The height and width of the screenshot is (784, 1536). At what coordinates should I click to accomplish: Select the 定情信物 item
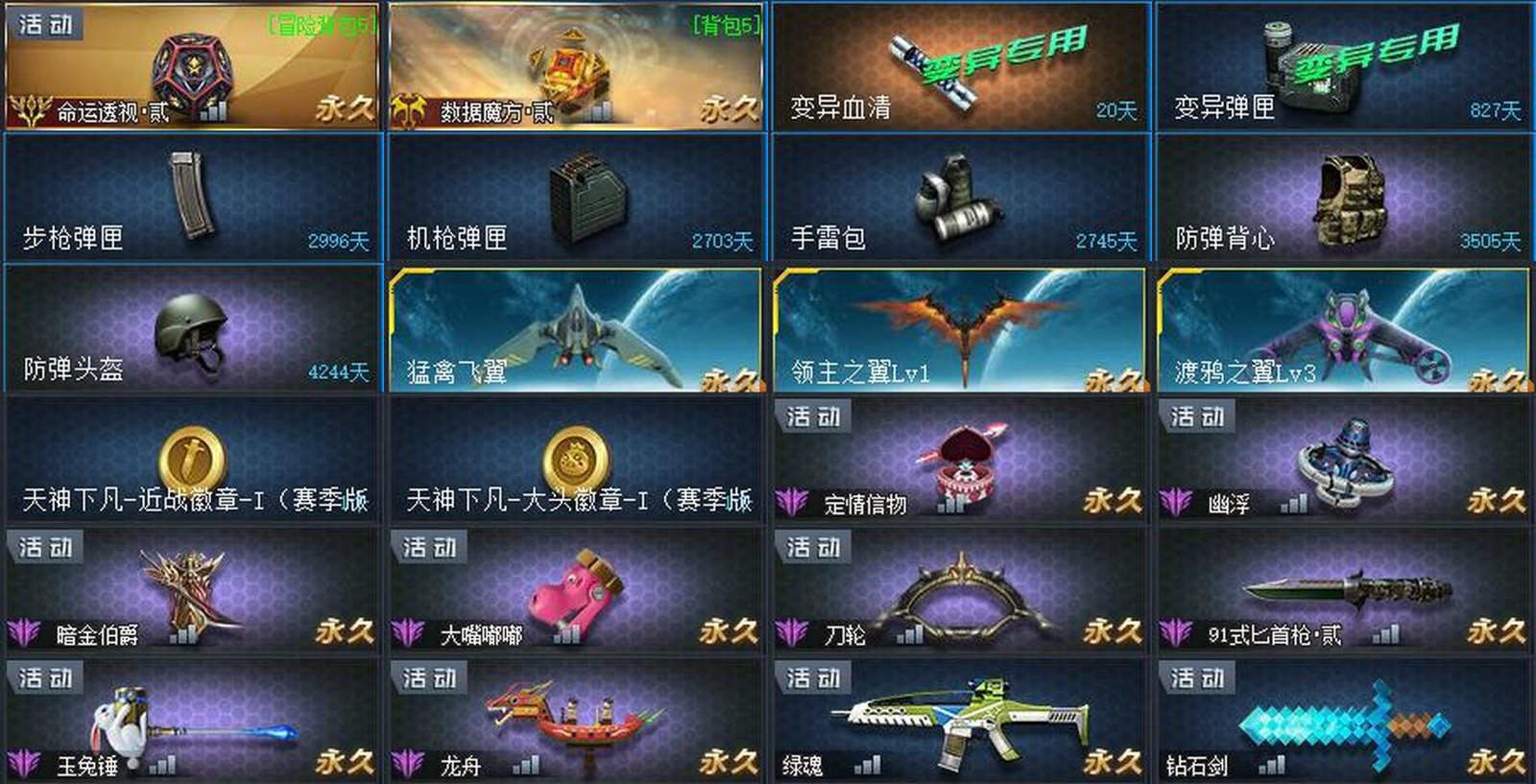point(960,459)
